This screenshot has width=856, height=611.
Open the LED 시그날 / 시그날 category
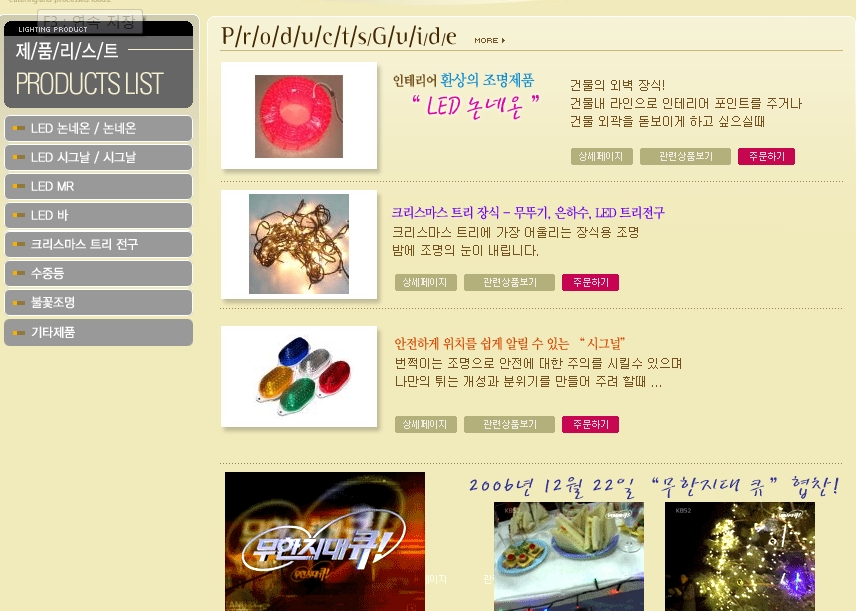click(98, 157)
